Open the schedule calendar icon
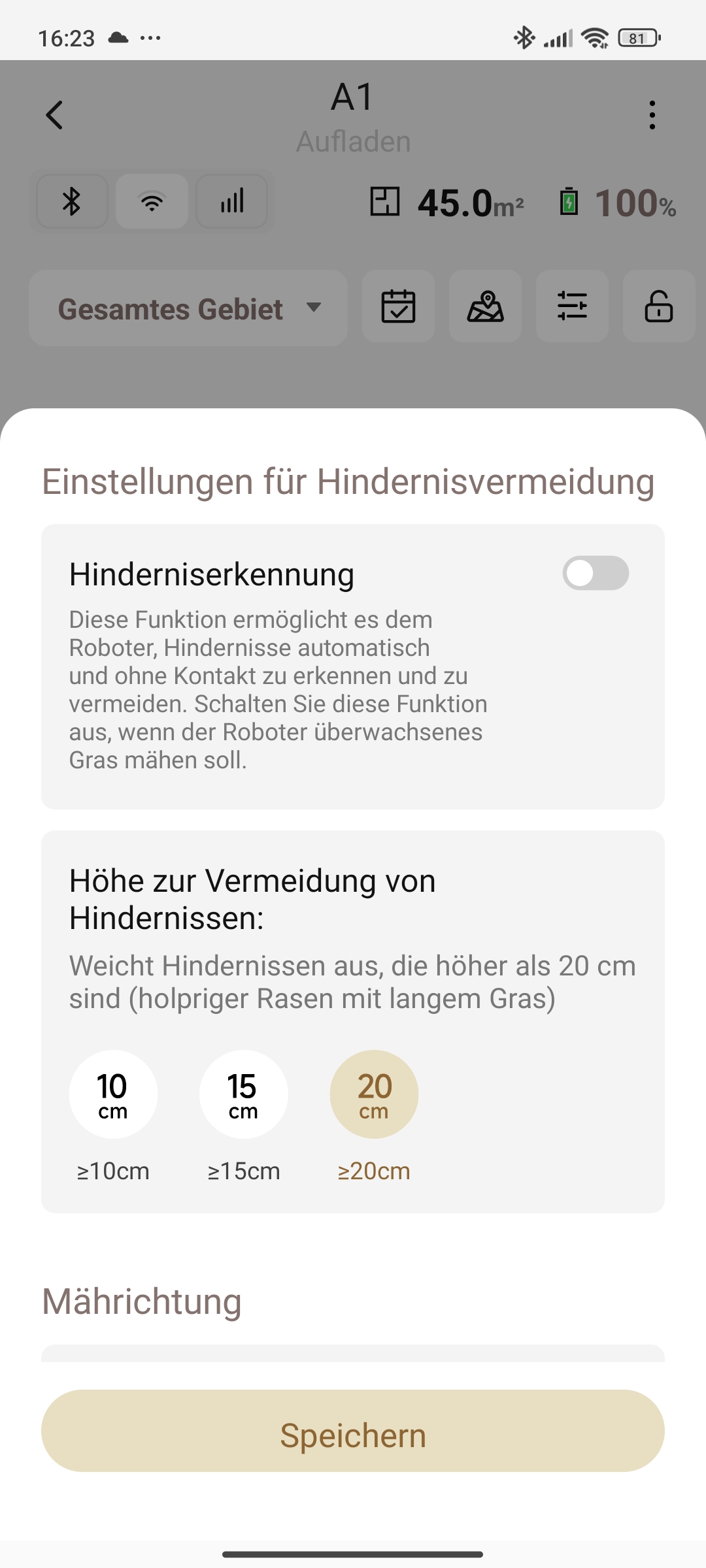706x1568 pixels. 398,306
